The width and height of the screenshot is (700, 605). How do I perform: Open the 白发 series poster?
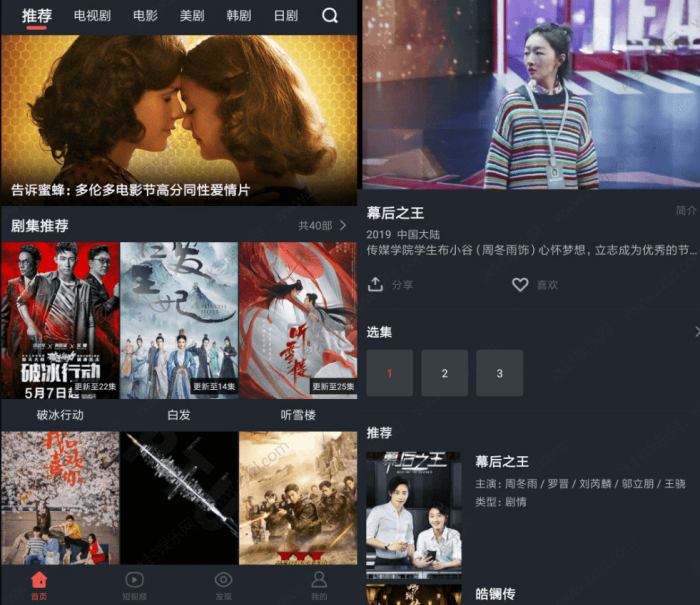click(x=179, y=320)
